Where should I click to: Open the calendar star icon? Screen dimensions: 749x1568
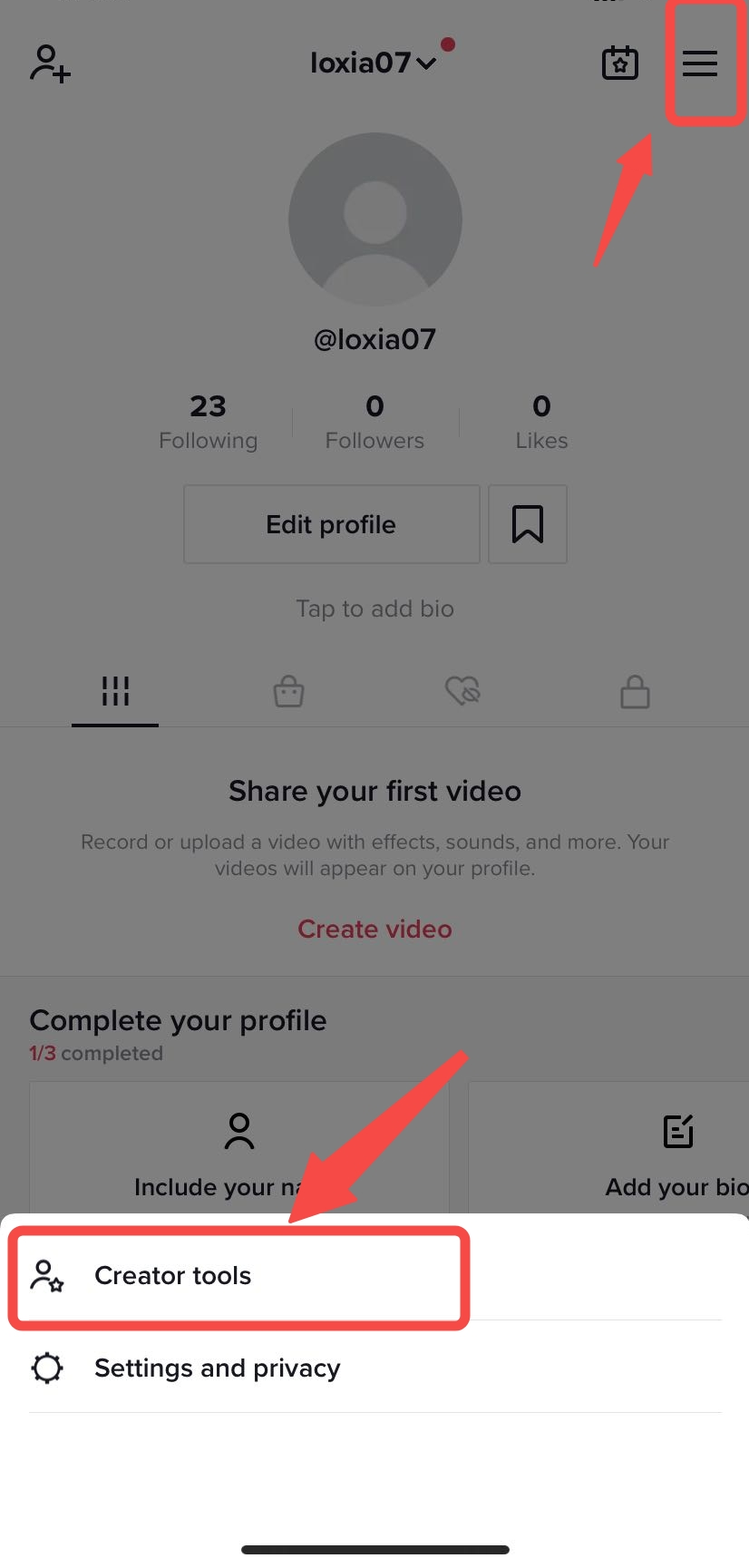pyautogui.click(x=620, y=63)
